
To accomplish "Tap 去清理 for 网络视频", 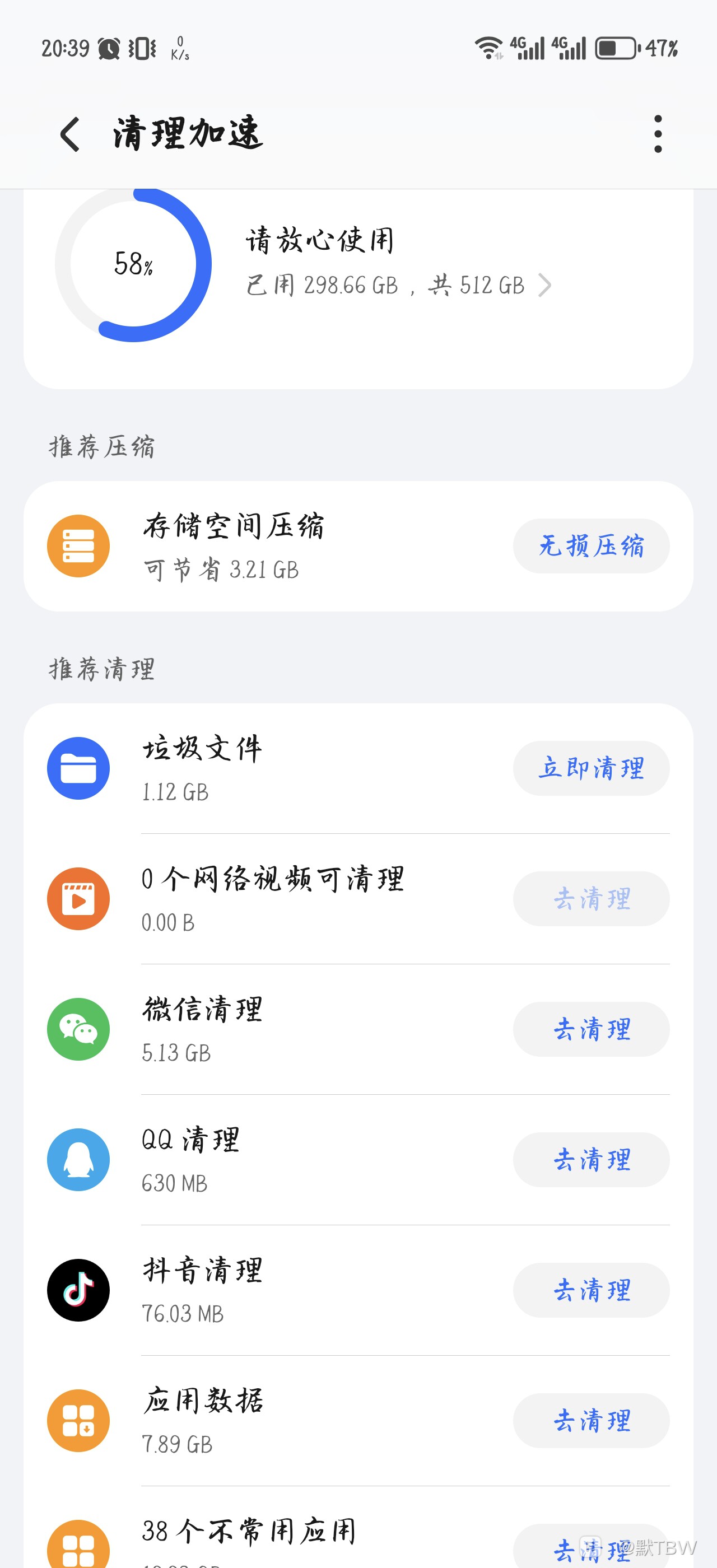I will pos(590,898).
